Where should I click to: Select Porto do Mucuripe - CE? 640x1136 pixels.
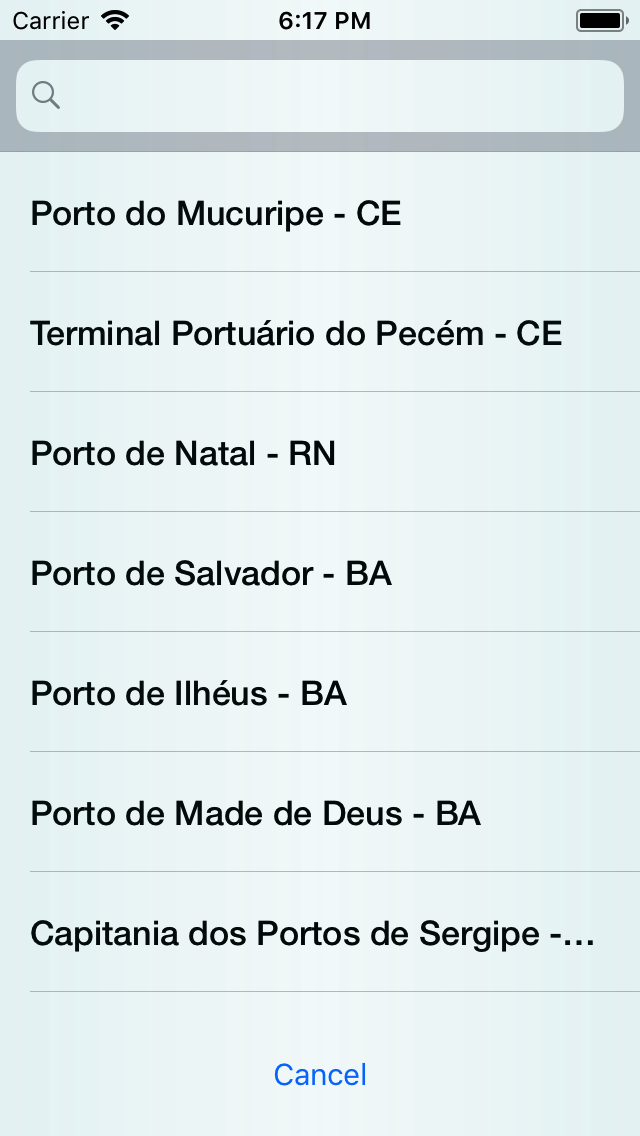click(x=320, y=212)
